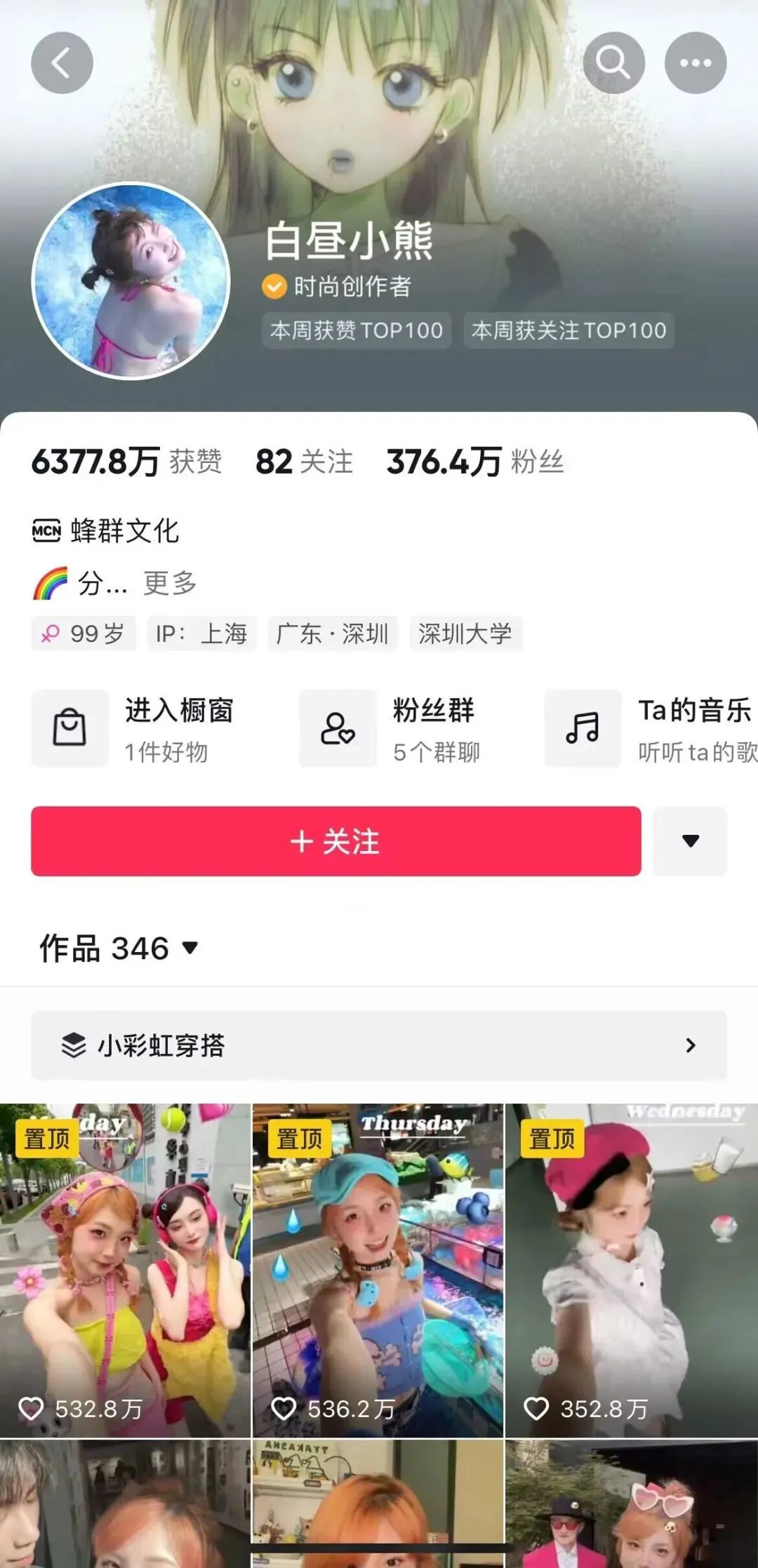Open the 本周获关注 TOP100 badge

(x=568, y=330)
